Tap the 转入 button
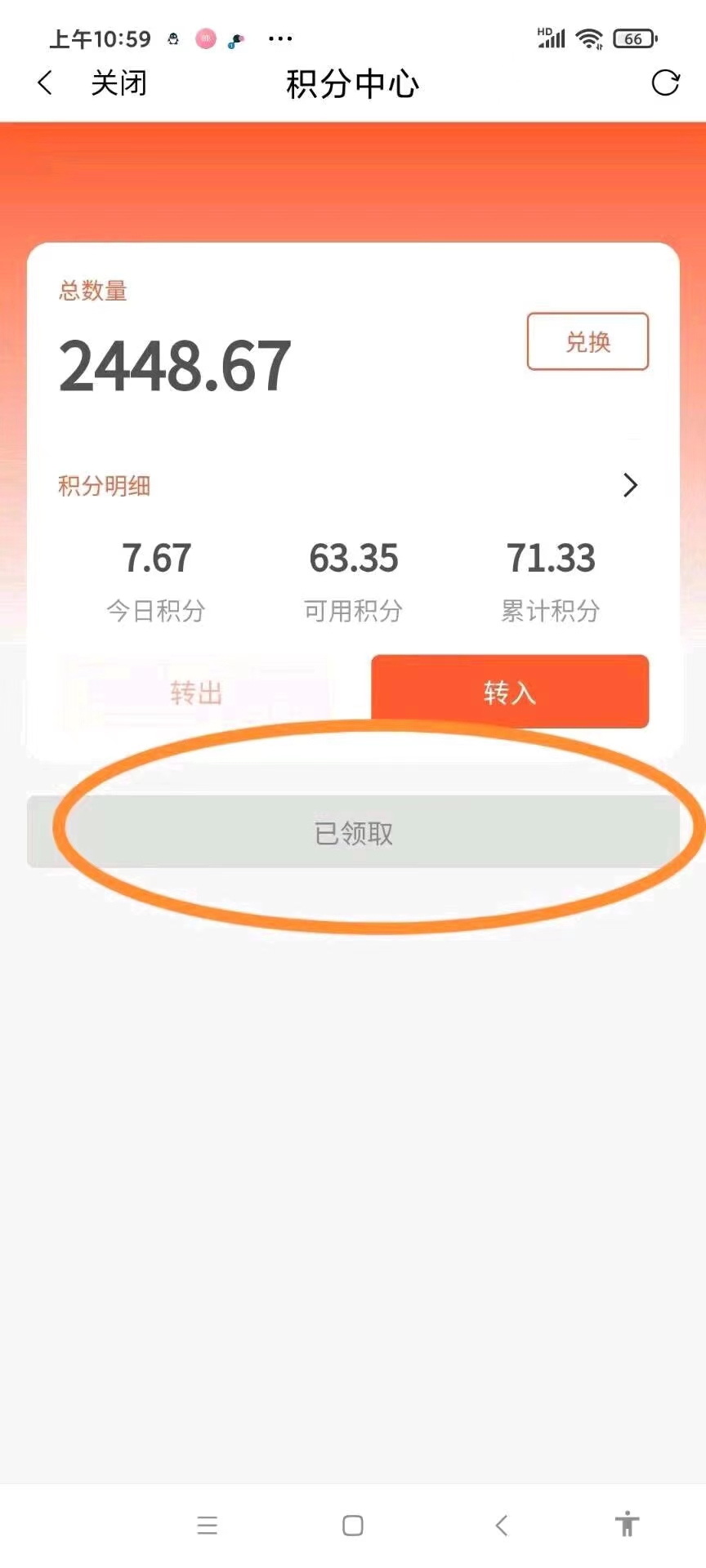The image size is (706, 1568). click(x=510, y=692)
